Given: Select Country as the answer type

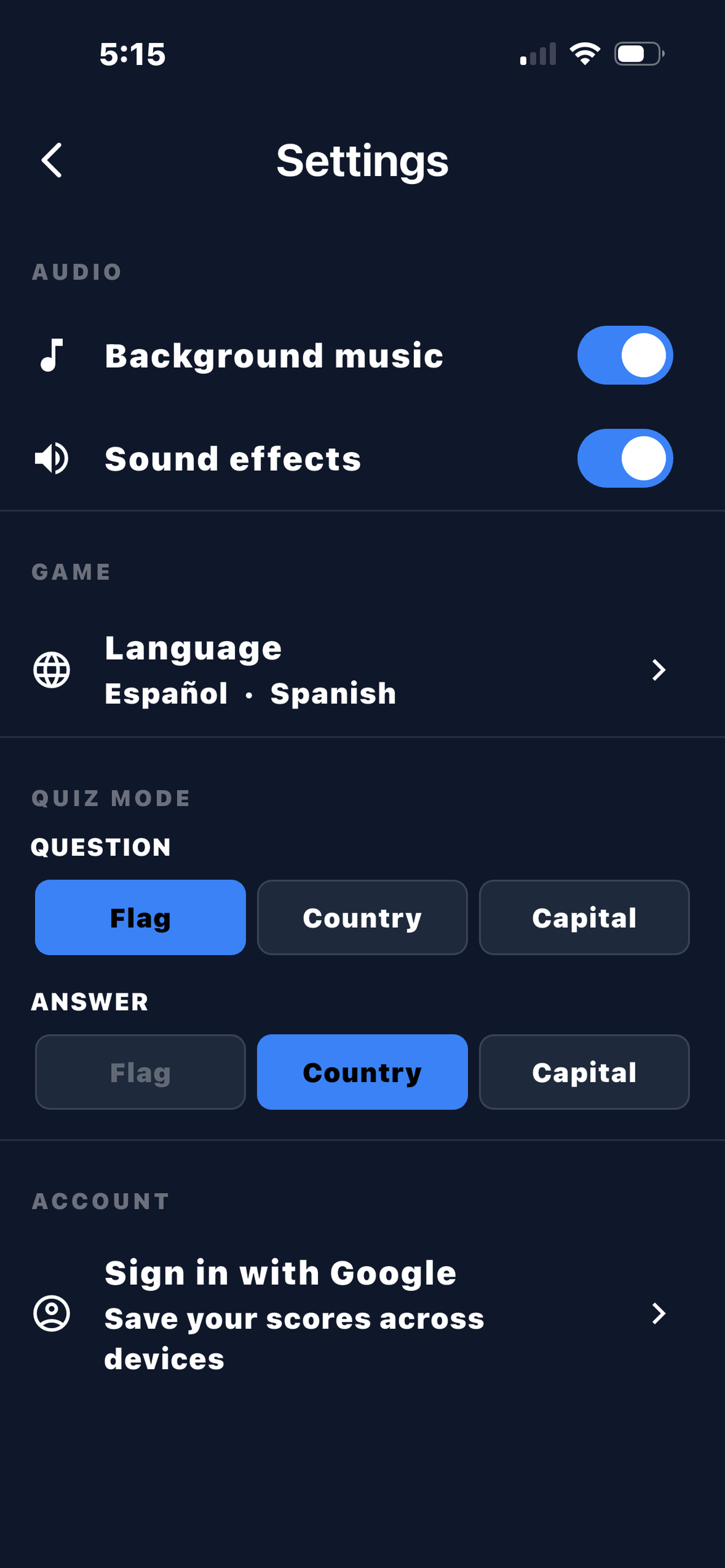Looking at the screenshot, I should [x=362, y=1071].
